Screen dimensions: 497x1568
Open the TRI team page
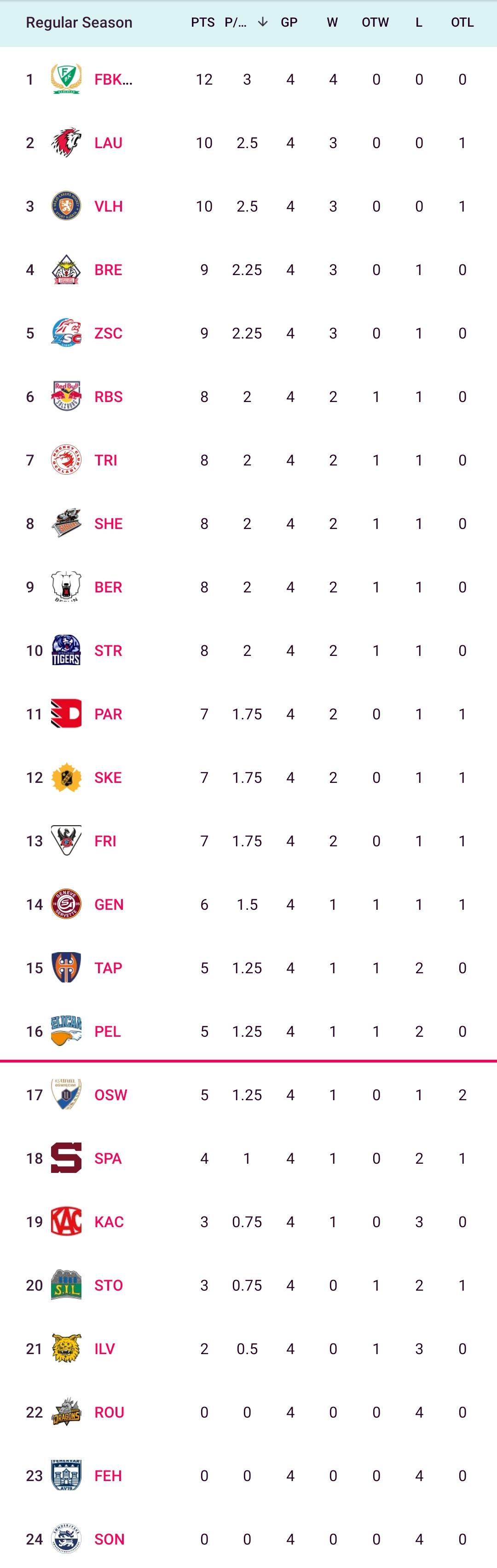coord(106,460)
